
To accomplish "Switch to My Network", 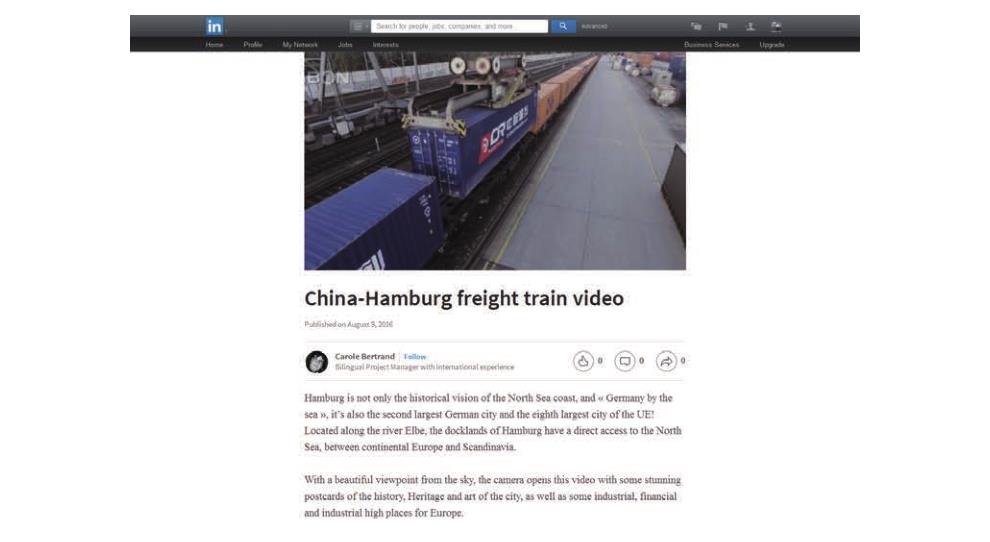I will point(300,45).
